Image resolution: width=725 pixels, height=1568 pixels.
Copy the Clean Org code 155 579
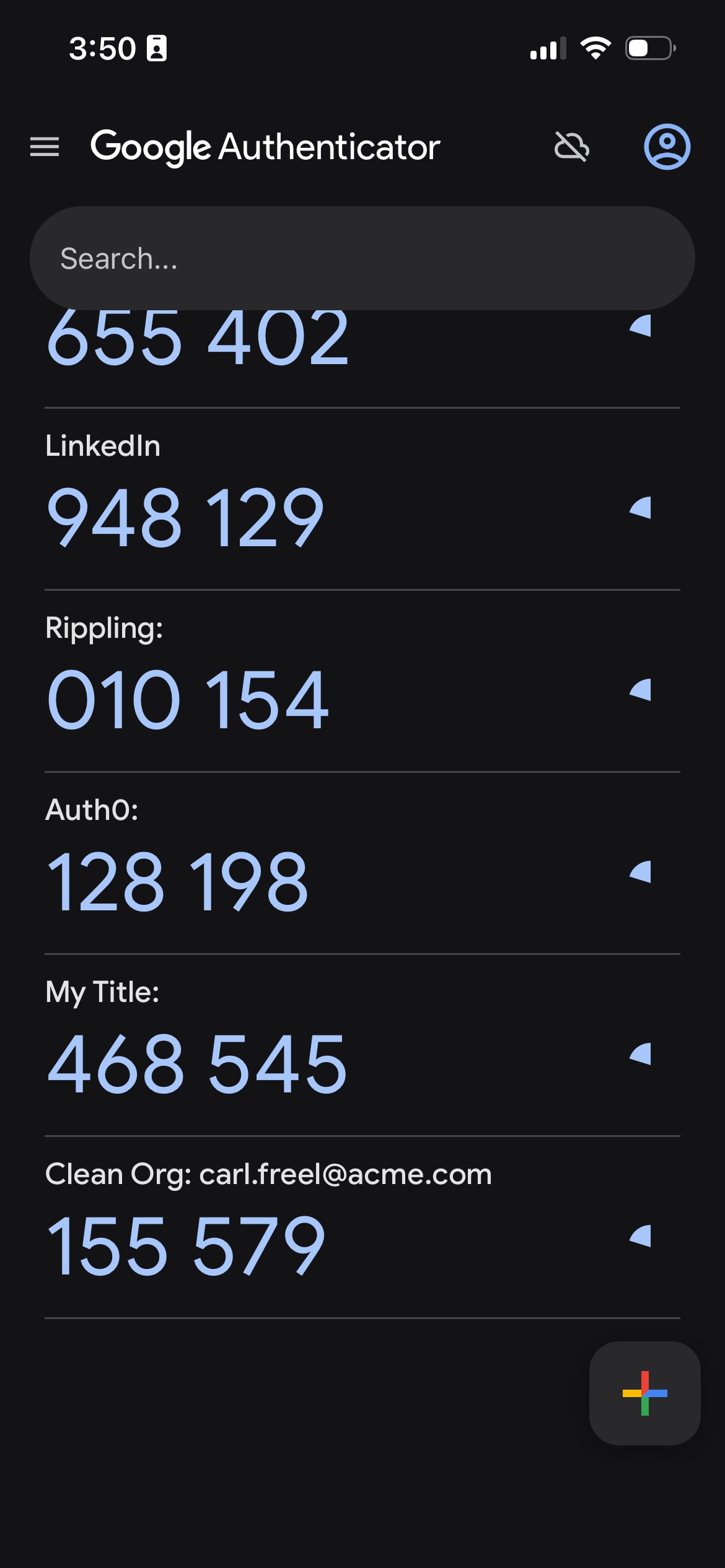coord(185,1245)
